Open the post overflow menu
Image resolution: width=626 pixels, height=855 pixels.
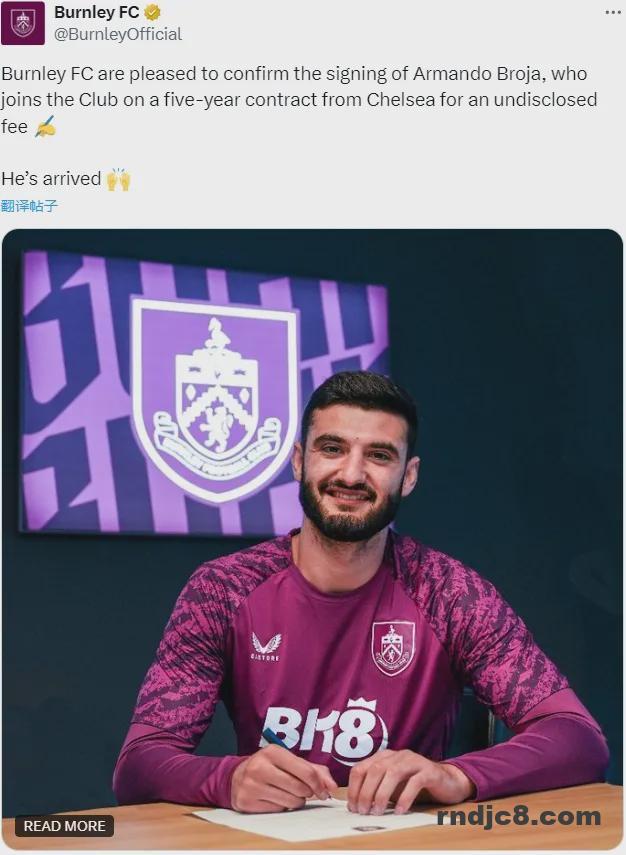click(612, 13)
